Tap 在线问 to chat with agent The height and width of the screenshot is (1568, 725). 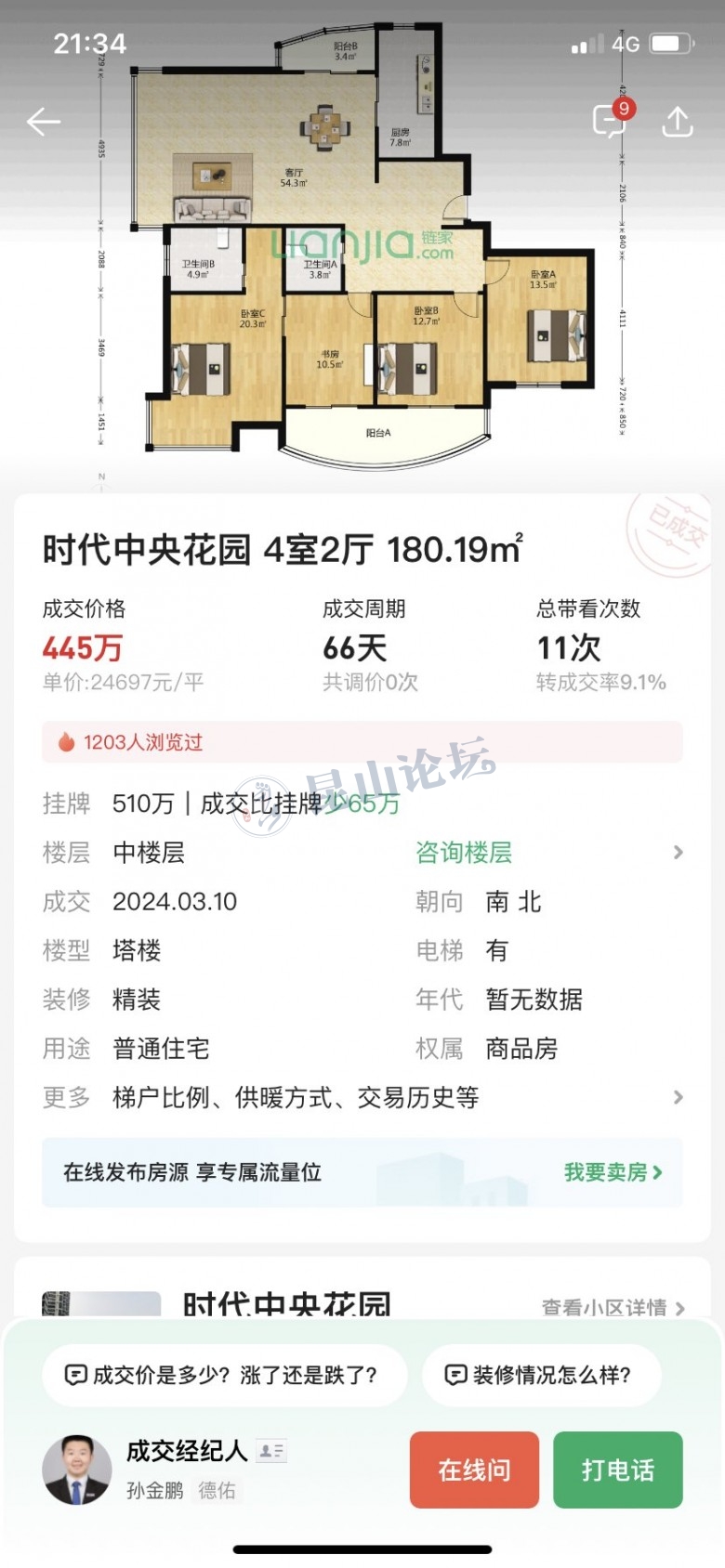click(474, 1470)
